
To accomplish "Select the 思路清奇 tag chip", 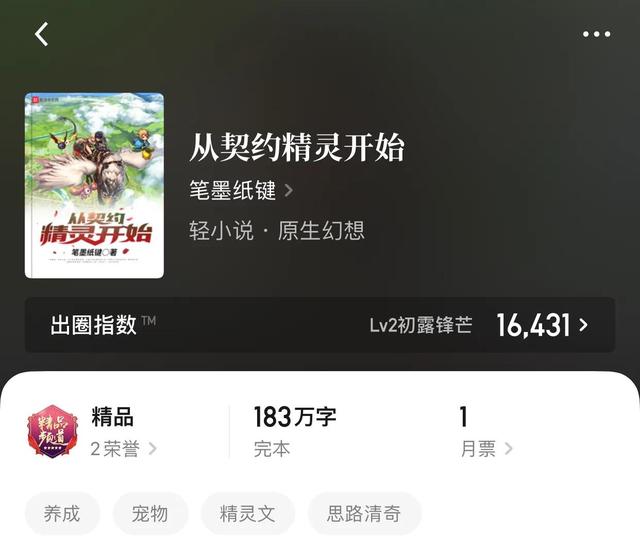I will pos(364,514).
